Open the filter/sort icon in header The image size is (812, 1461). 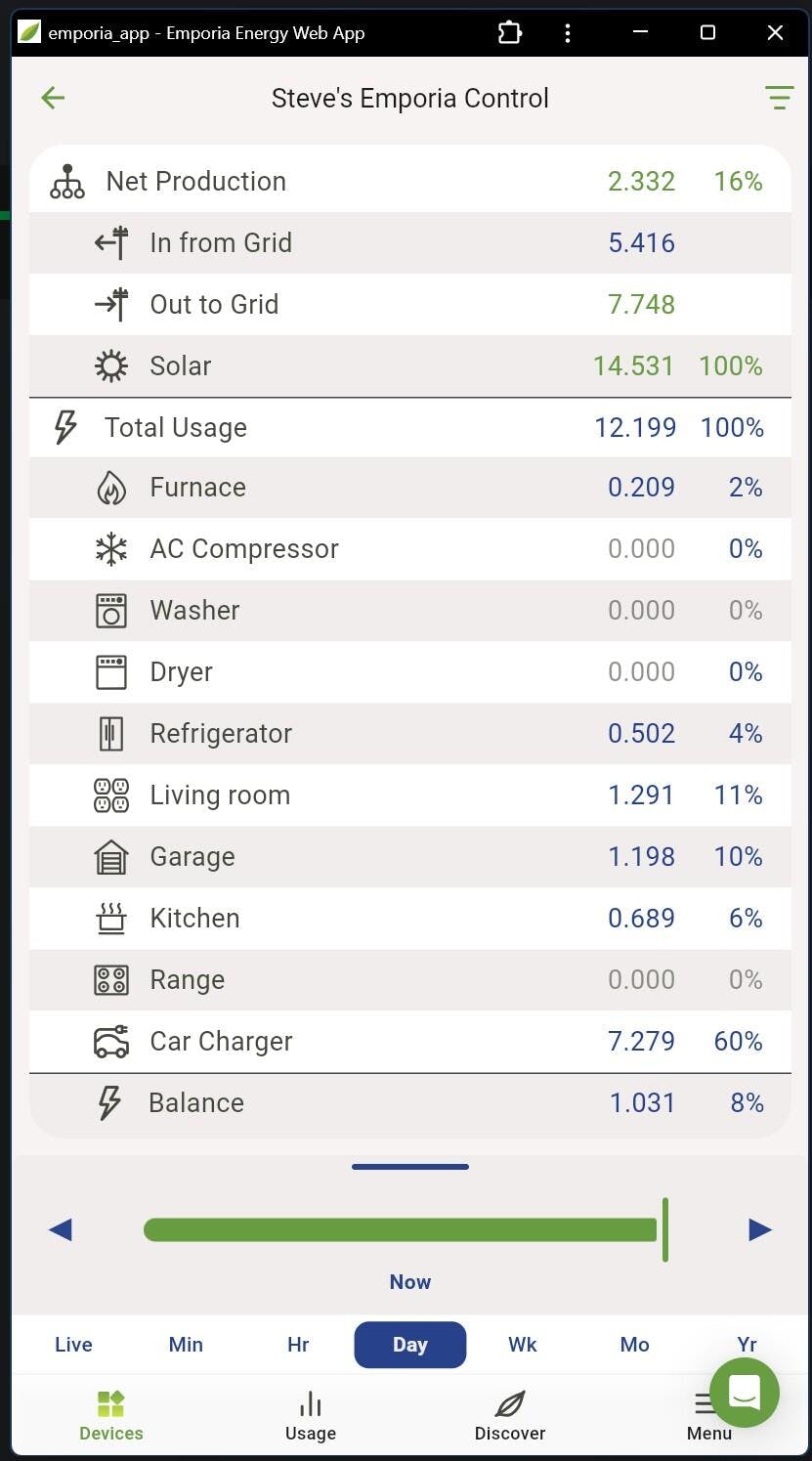tap(779, 98)
